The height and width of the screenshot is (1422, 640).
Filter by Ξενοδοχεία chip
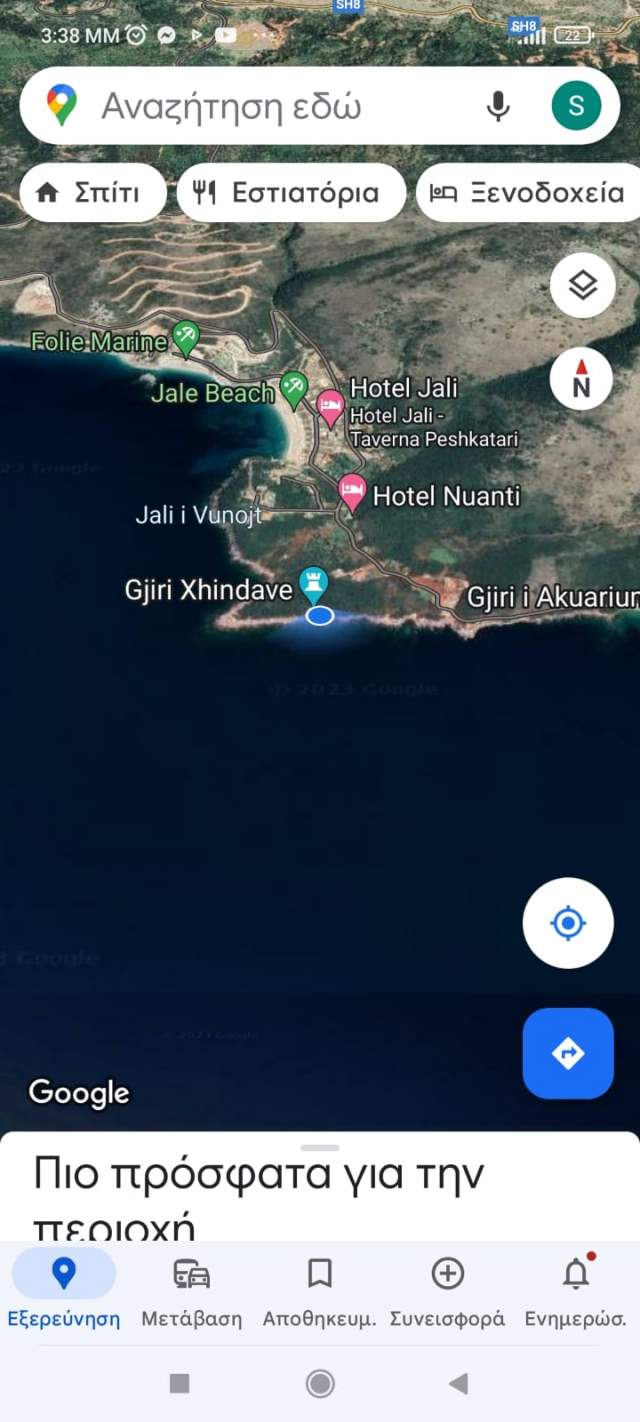528,193
